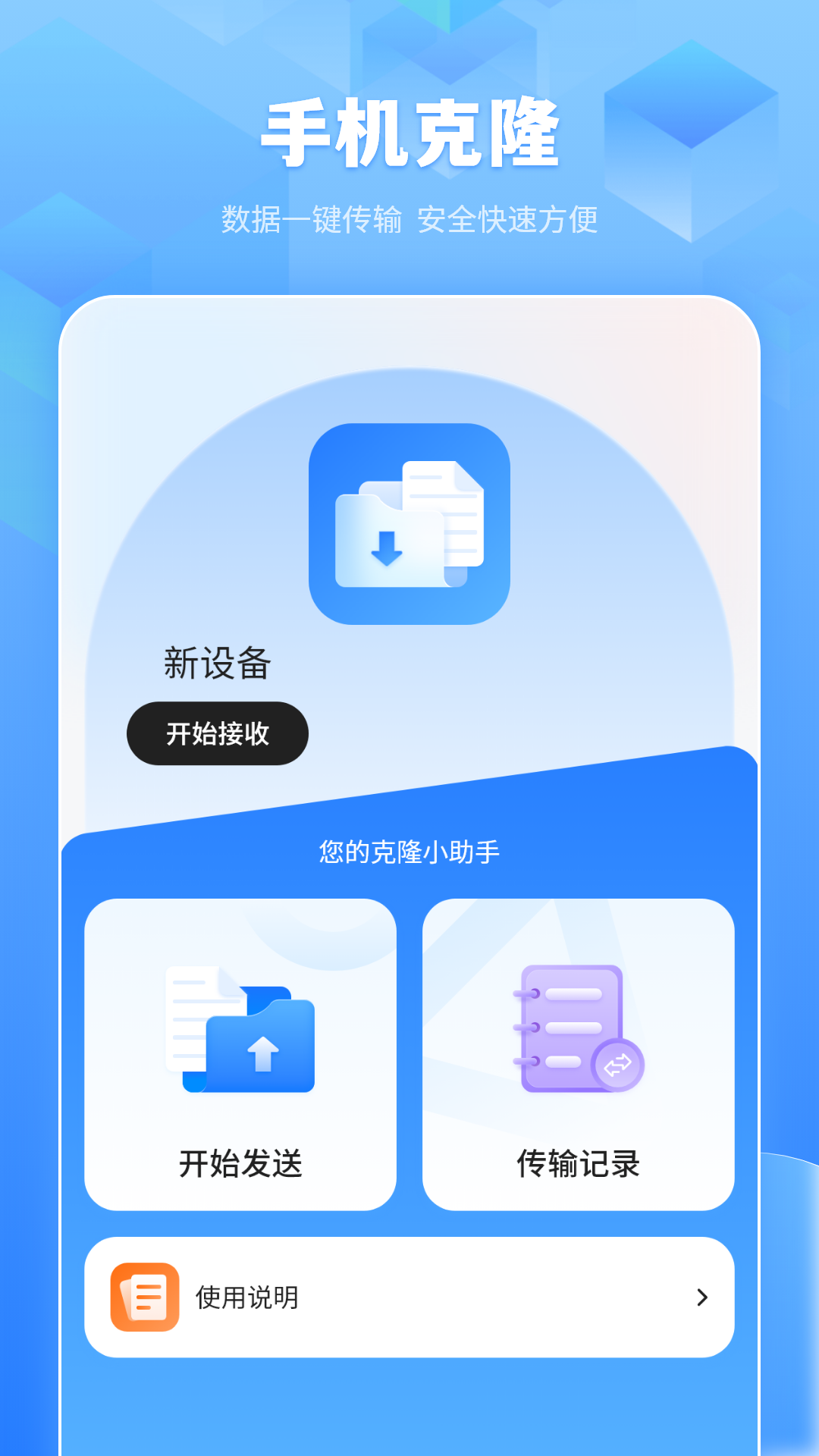Click the orange document icon beside 使用说明

point(145,1295)
